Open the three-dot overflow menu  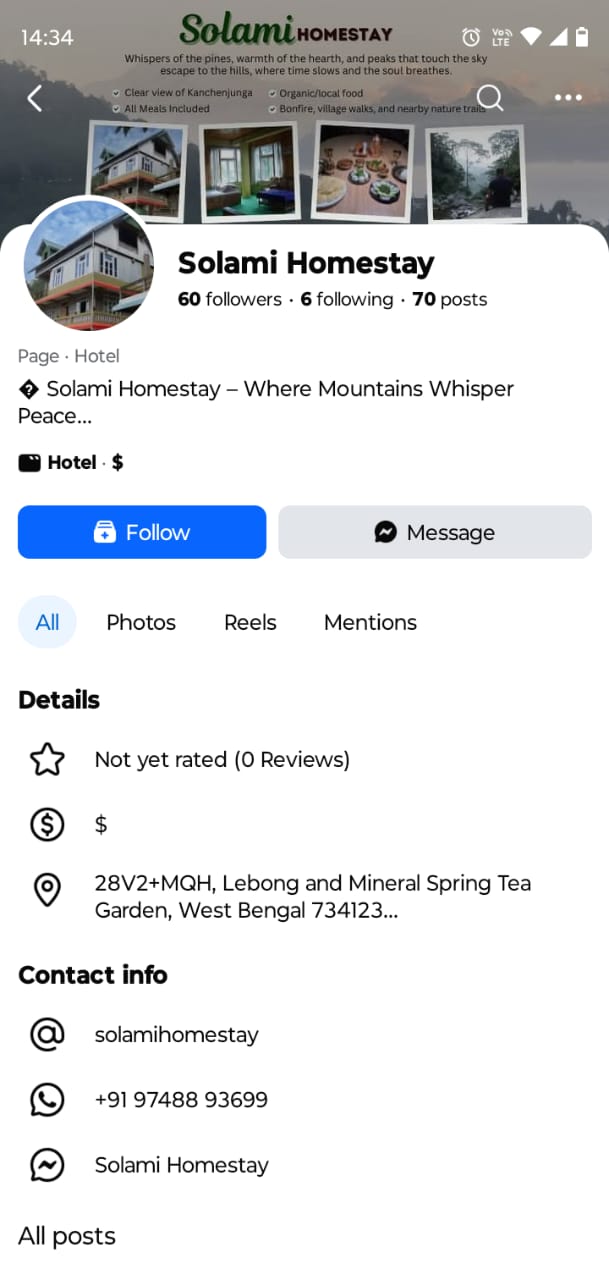click(568, 98)
